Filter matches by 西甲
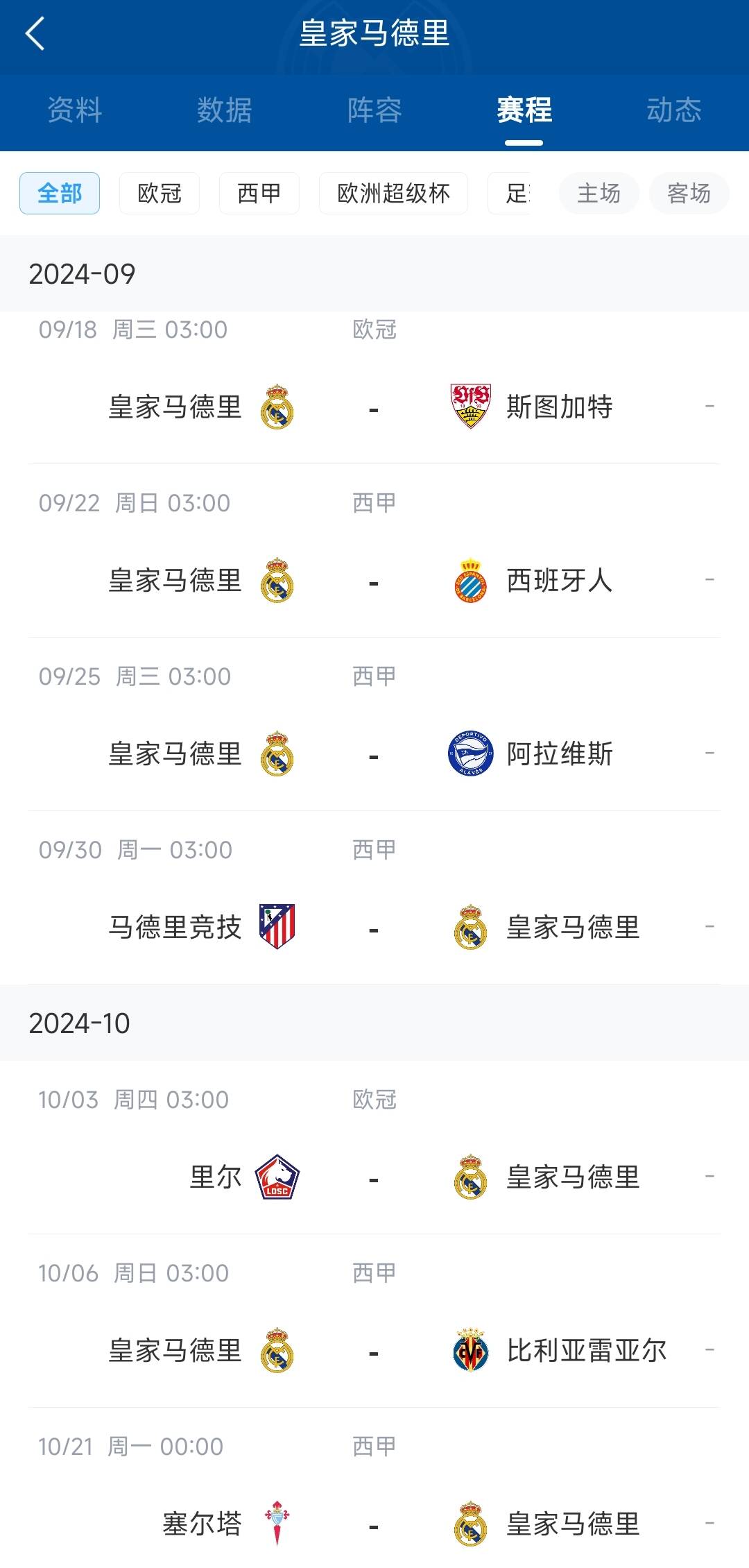 [259, 193]
